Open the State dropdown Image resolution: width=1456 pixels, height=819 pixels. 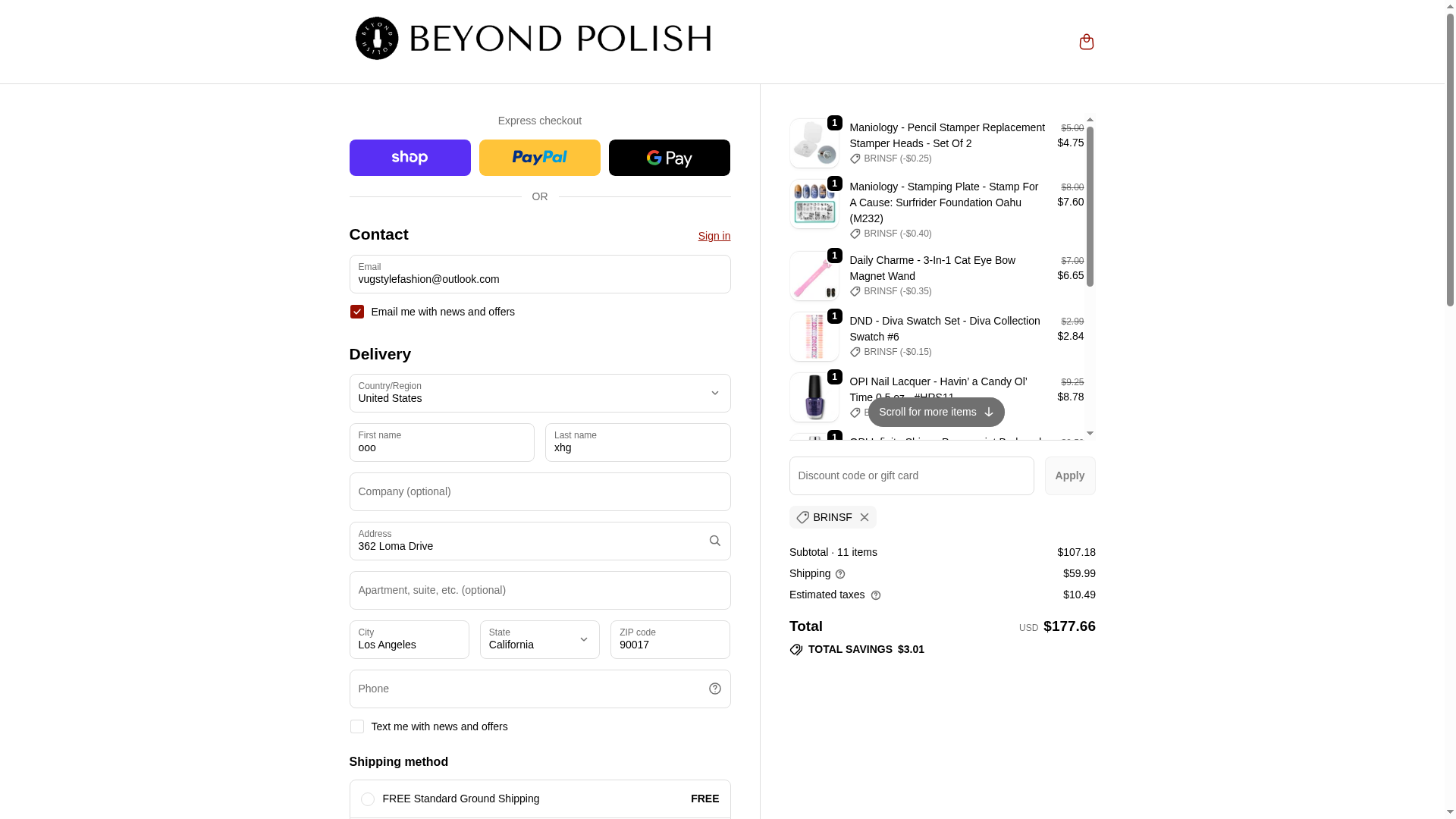pos(539,640)
